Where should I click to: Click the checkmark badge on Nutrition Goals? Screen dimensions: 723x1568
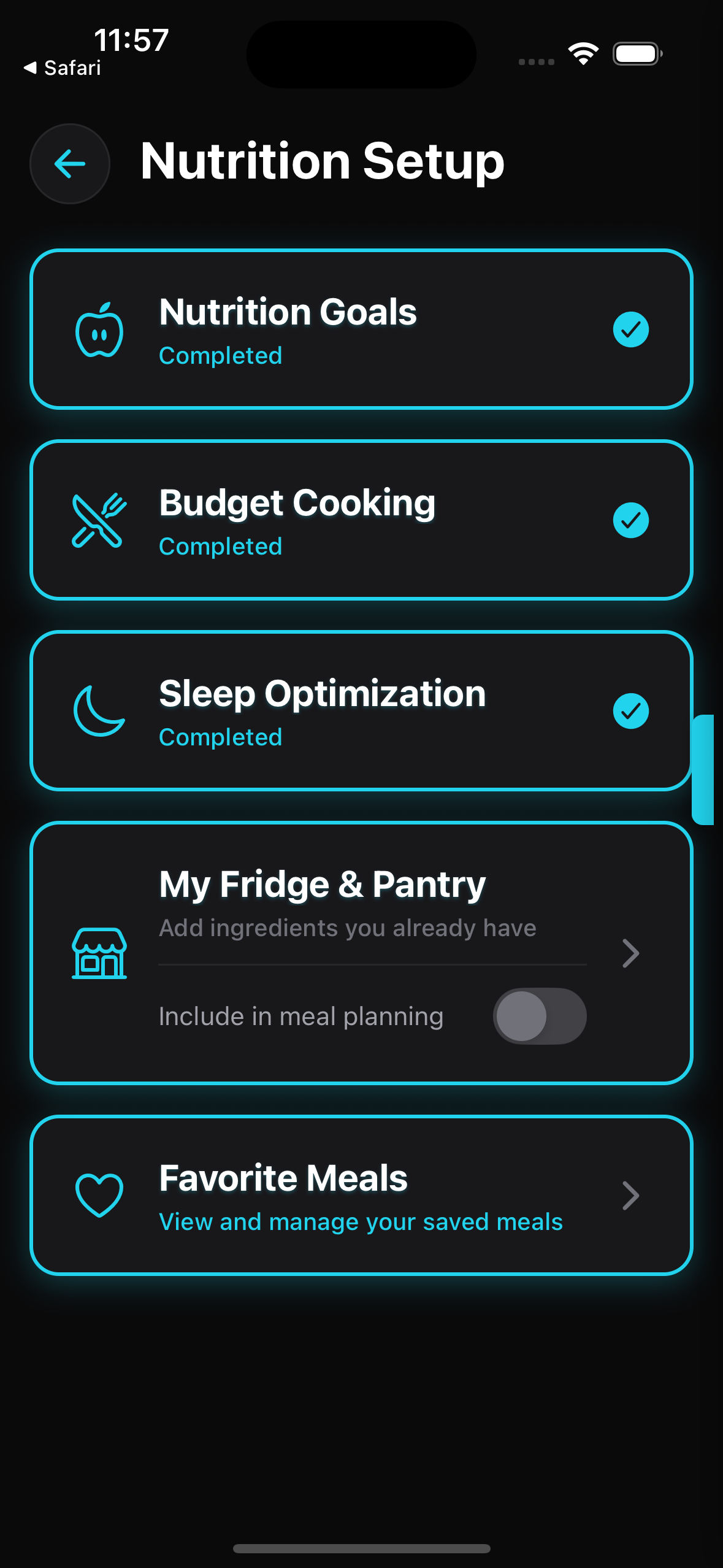click(x=631, y=329)
